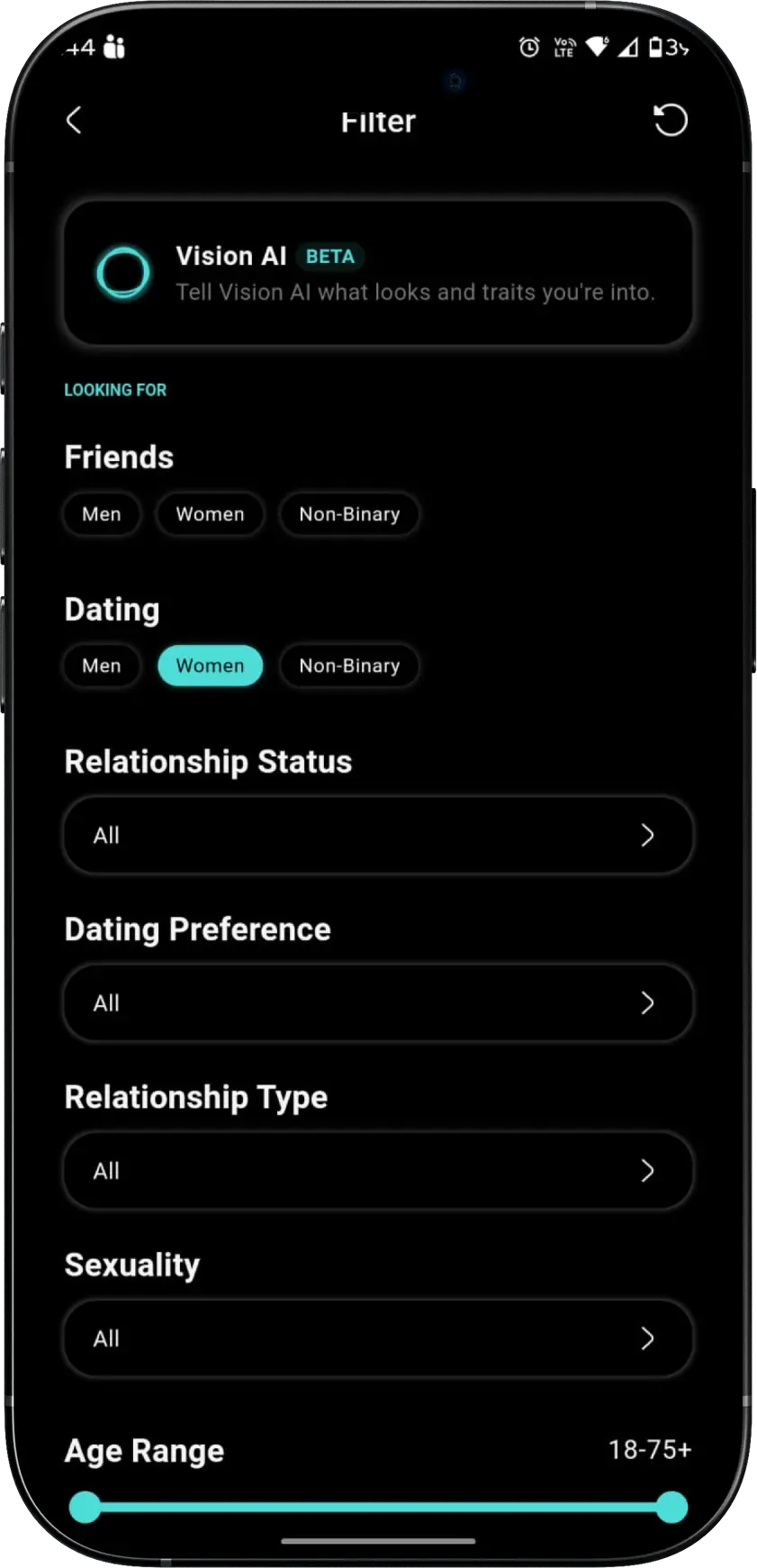Toggle Men under Friends section

(x=101, y=514)
